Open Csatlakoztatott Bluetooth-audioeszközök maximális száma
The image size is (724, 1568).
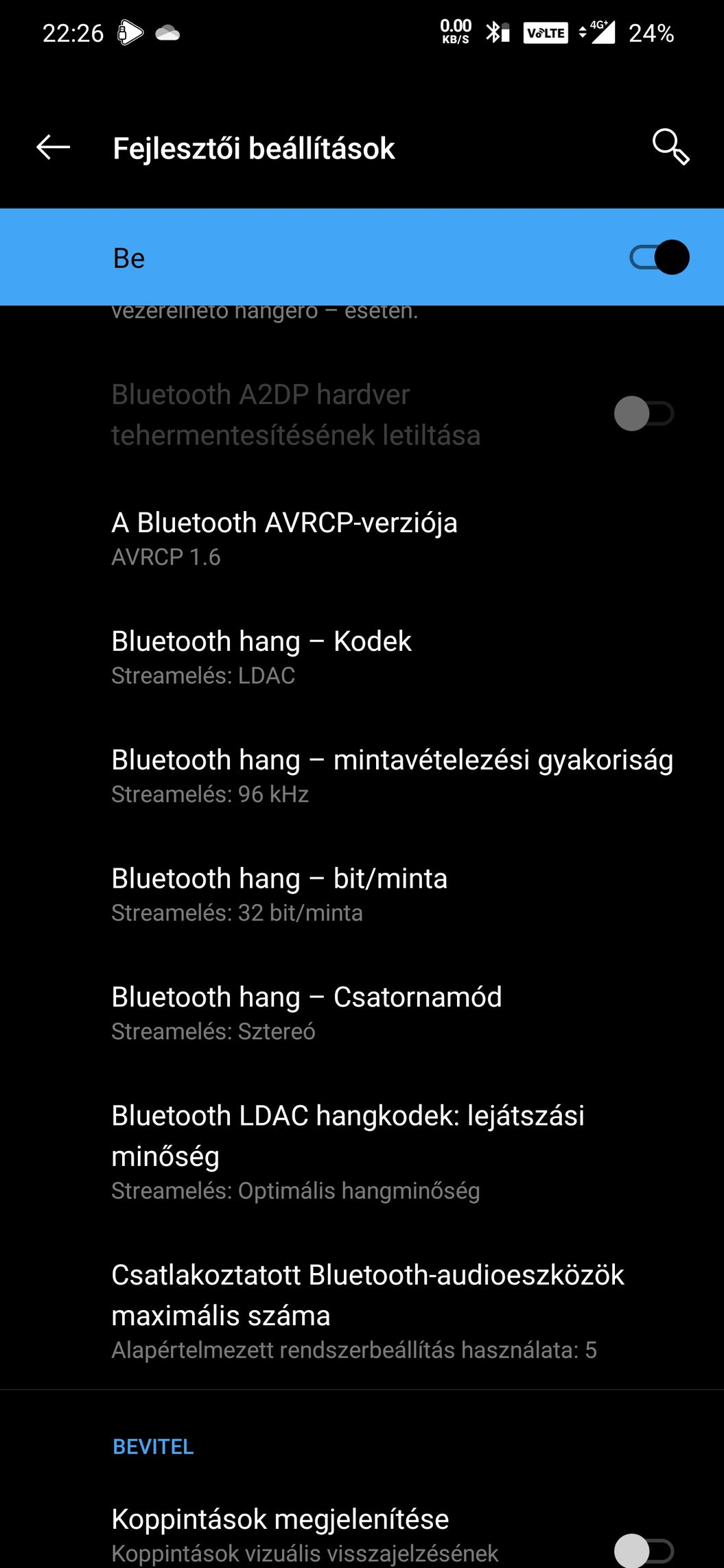[362, 1311]
